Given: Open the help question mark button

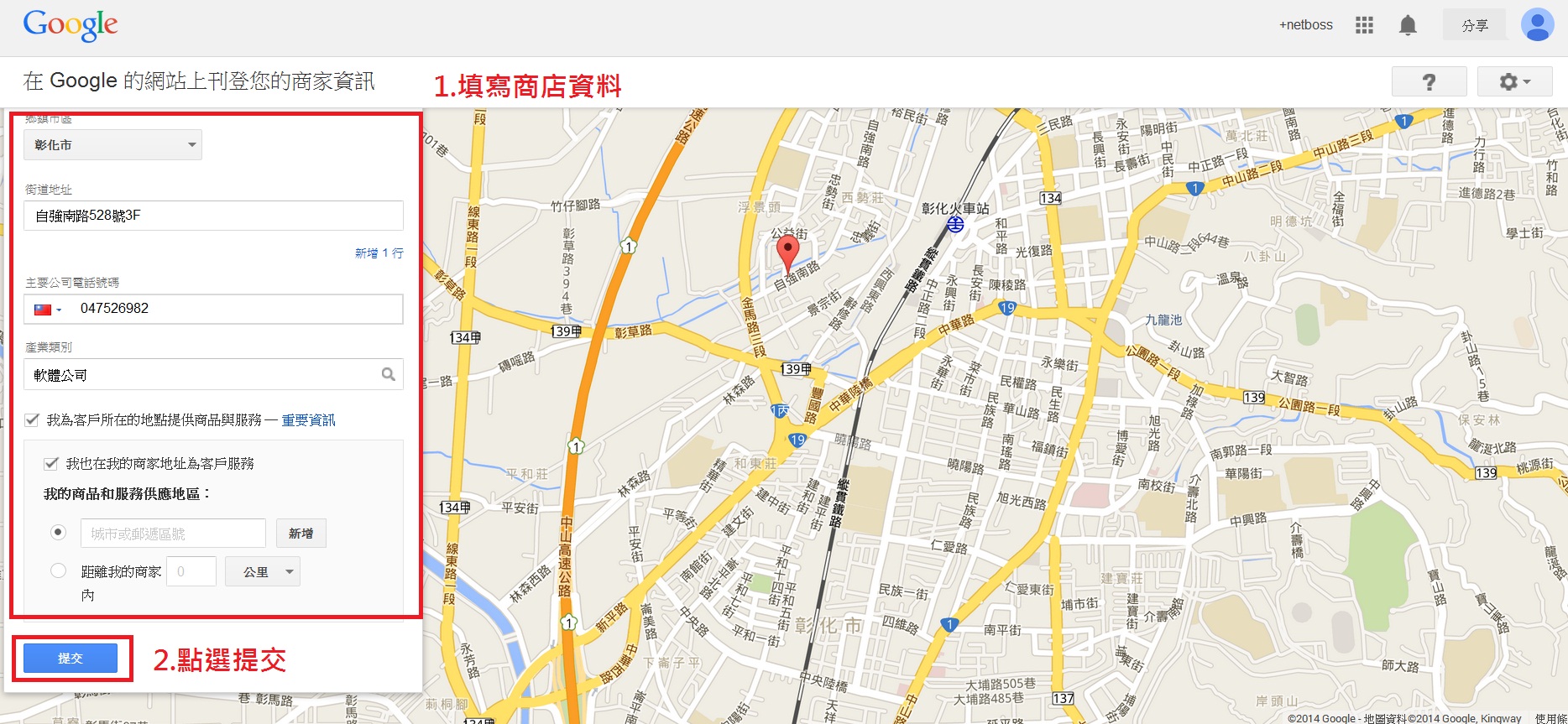Looking at the screenshot, I should coord(1429,82).
